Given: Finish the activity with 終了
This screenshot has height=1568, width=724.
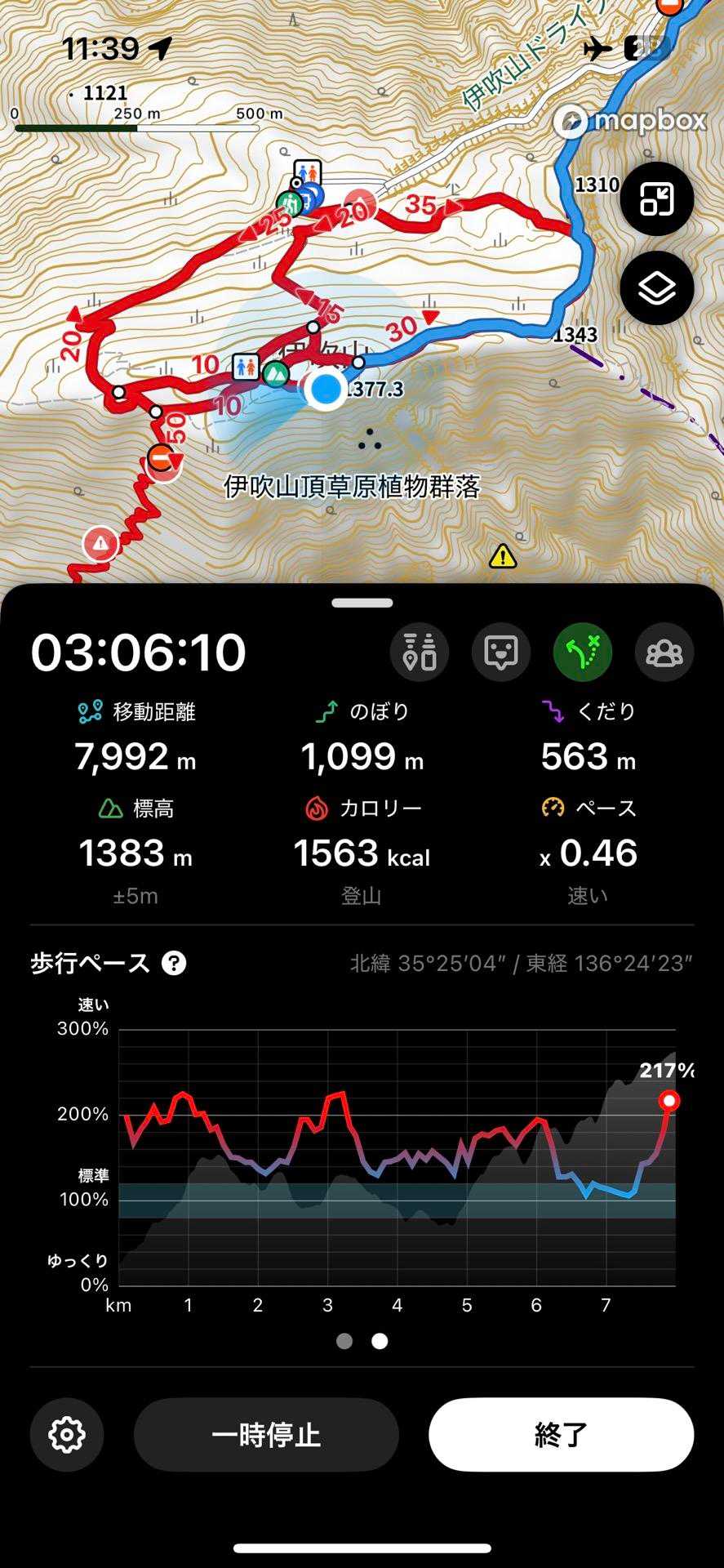Looking at the screenshot, I should point(561,1435).
